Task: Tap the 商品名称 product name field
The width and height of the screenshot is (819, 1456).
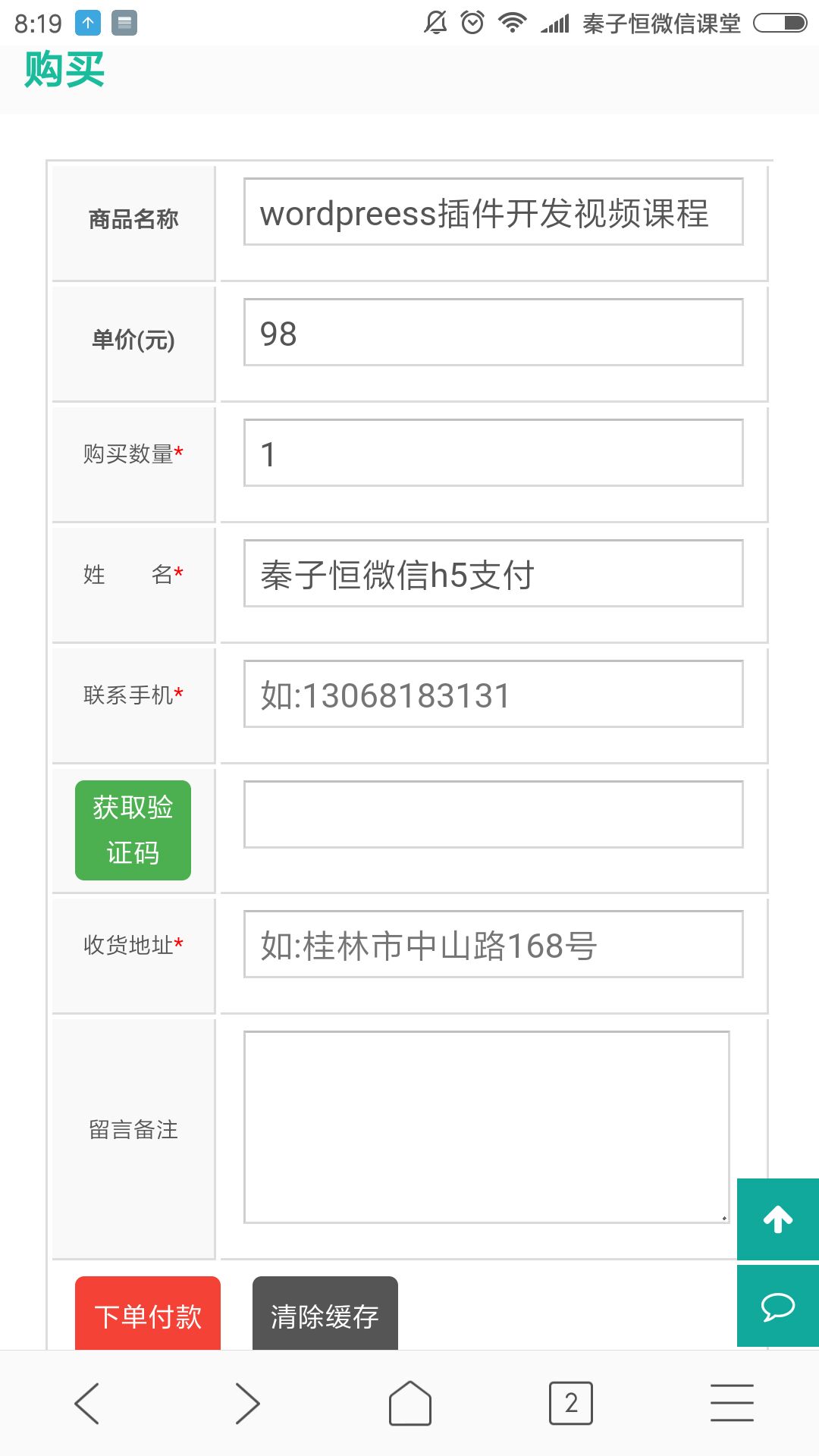Action: [x=493, y=212]
